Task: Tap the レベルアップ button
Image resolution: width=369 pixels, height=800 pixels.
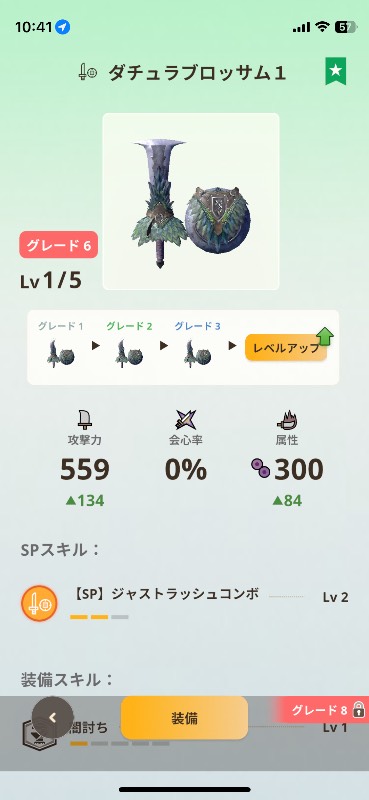Action: coord(286,347)
